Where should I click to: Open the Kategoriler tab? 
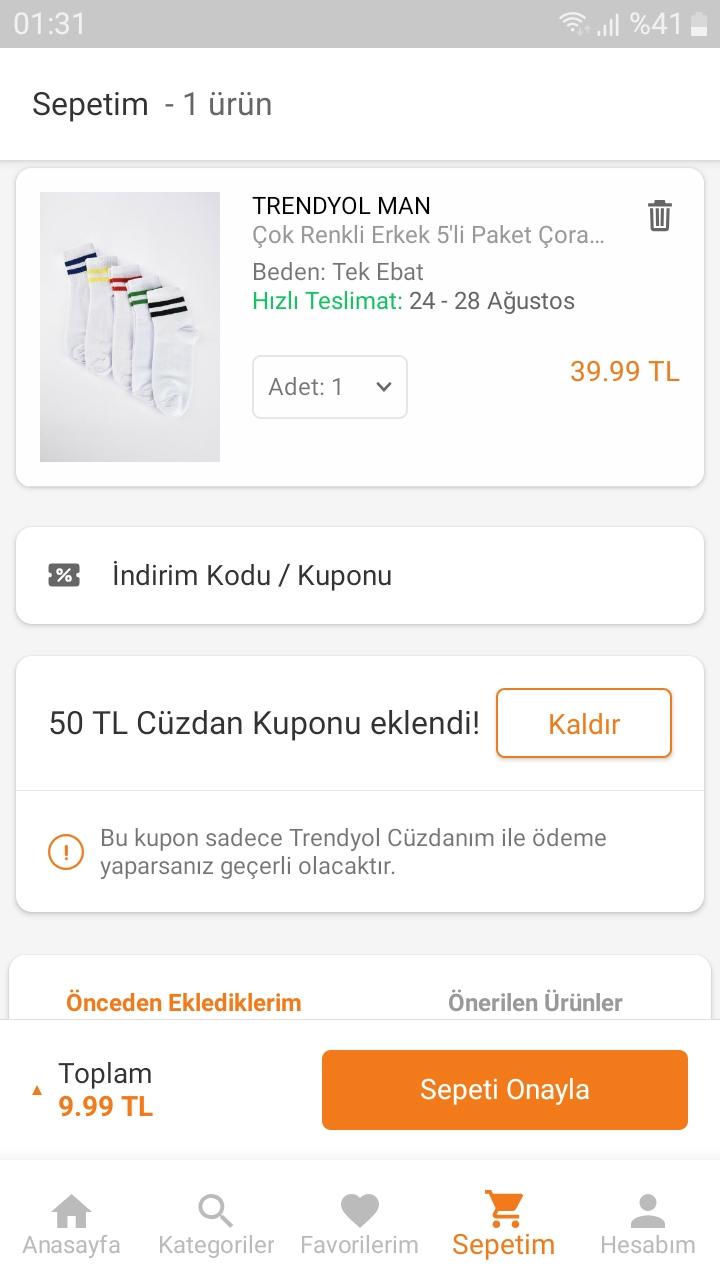[216, 1225]
